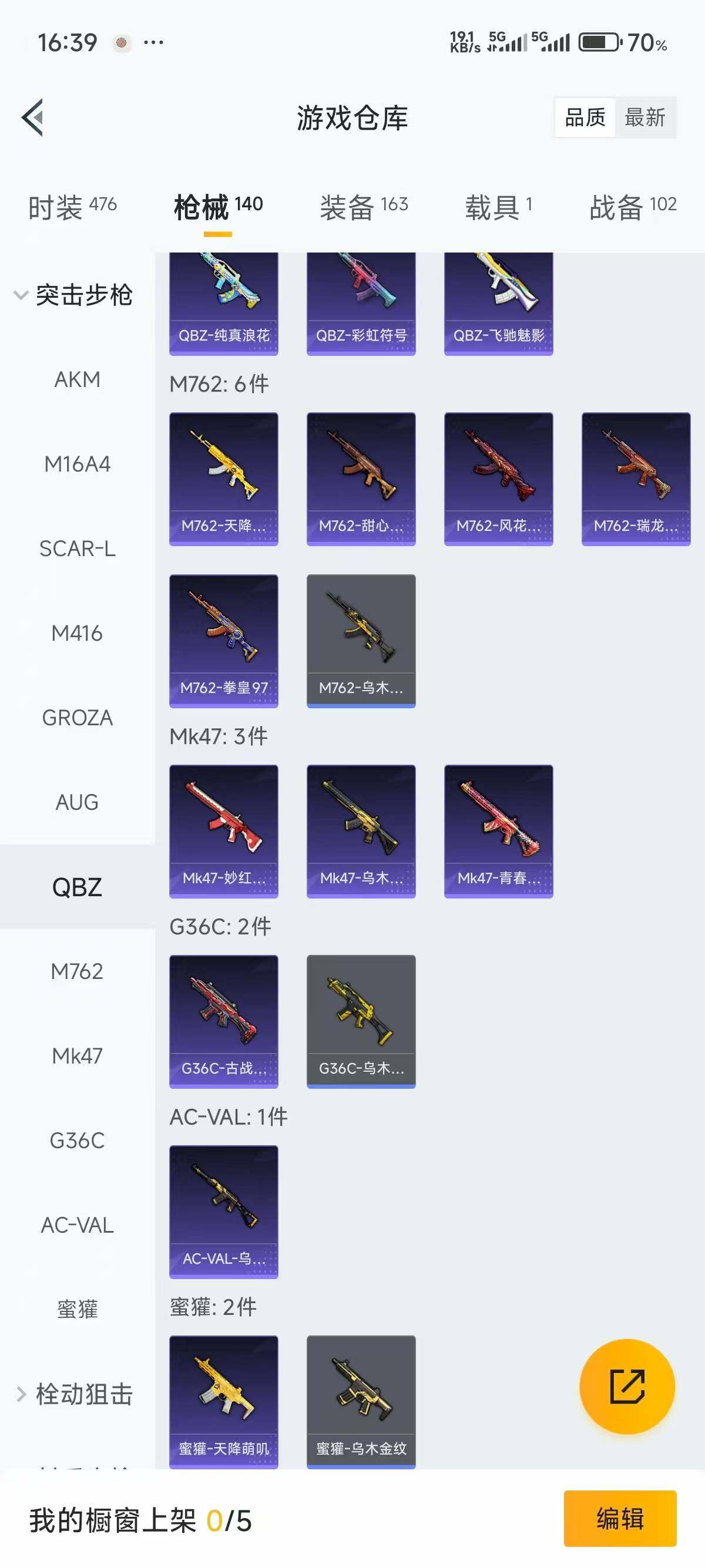
Task: Tap the orange floating share button
Action: pyautogui.click(x=626, y=1387)
